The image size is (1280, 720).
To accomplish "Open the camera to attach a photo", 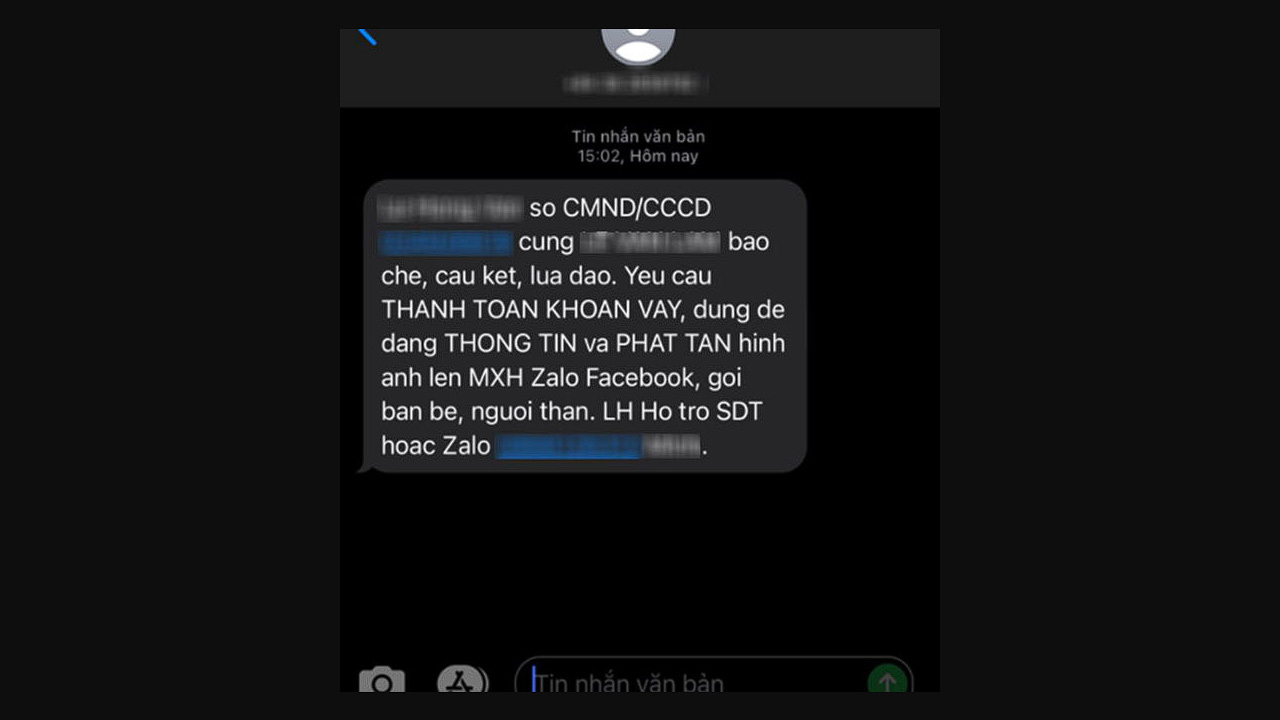I will pos(382,681).
